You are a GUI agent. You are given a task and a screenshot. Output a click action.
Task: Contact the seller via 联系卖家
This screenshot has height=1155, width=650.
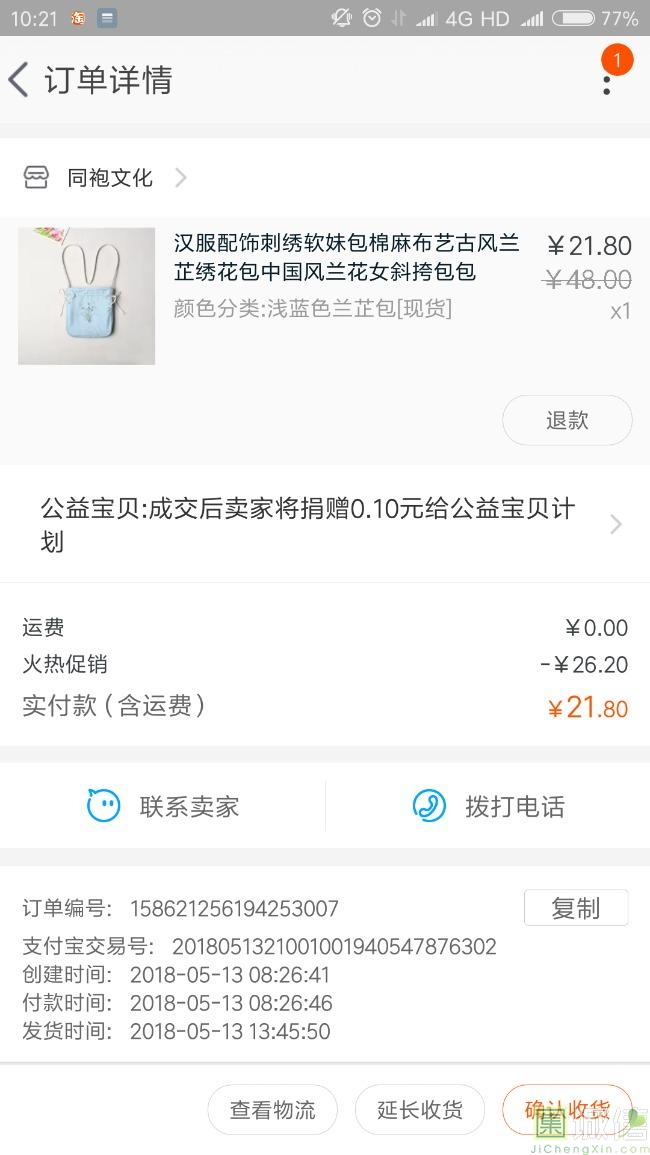click(x=164, y=806)
